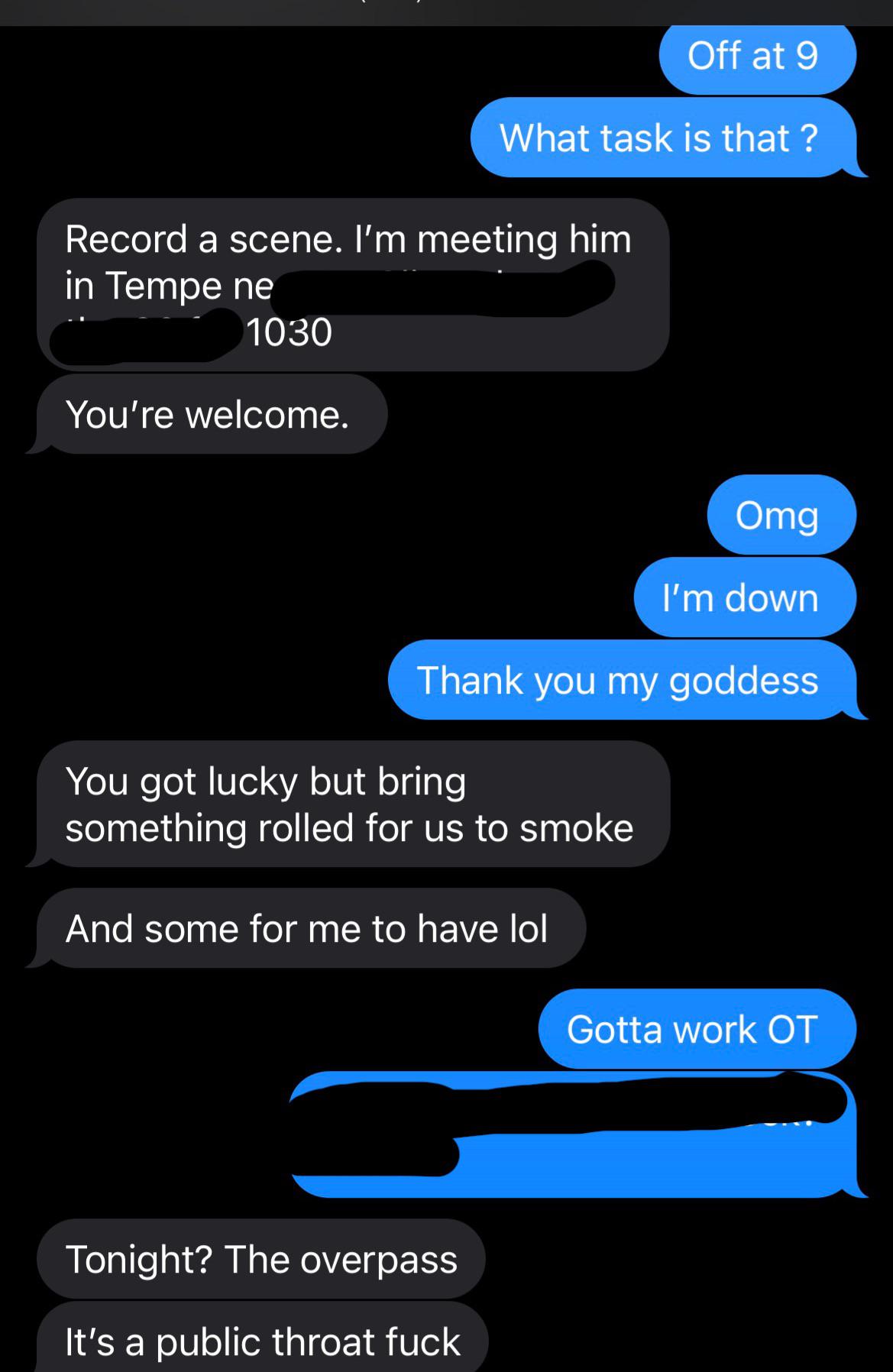
Task: Click the redacted text inside the Tempe message
Action: coord(443,286)
